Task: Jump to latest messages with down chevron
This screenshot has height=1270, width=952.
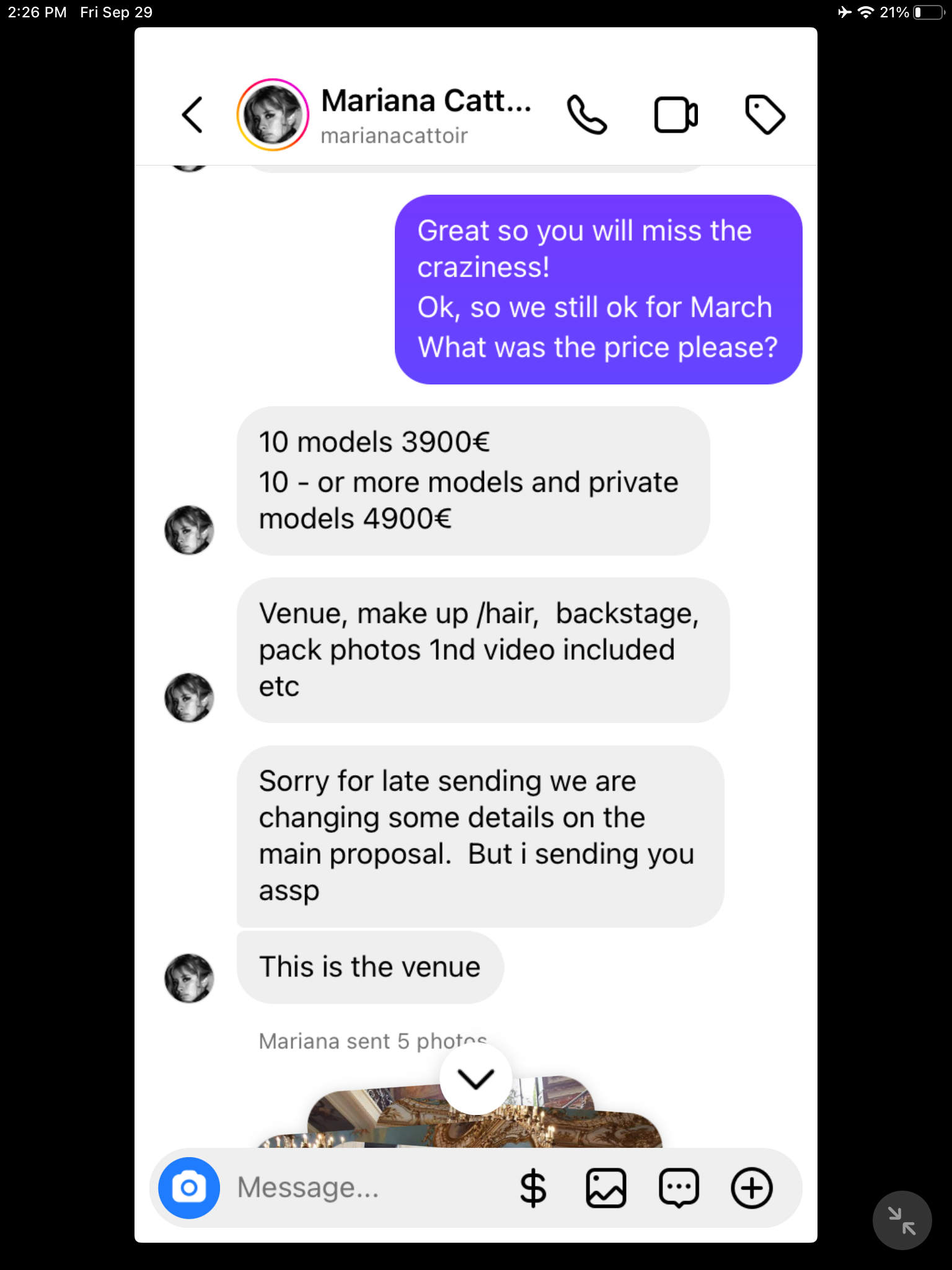Action: pos(475,1079)
